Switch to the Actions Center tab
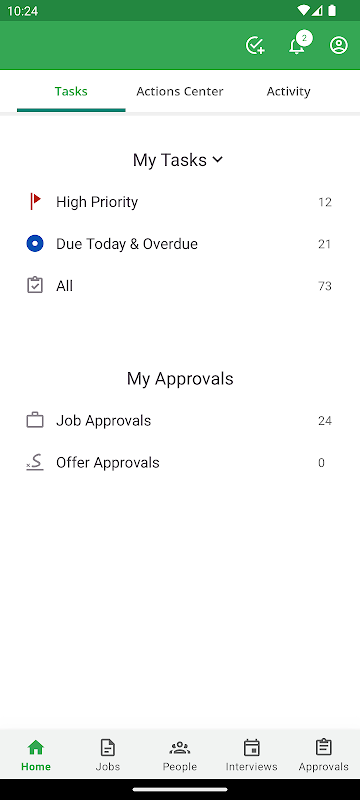This screenshot has height=800, width=360. pyautogui.click(x=179, y=92)
